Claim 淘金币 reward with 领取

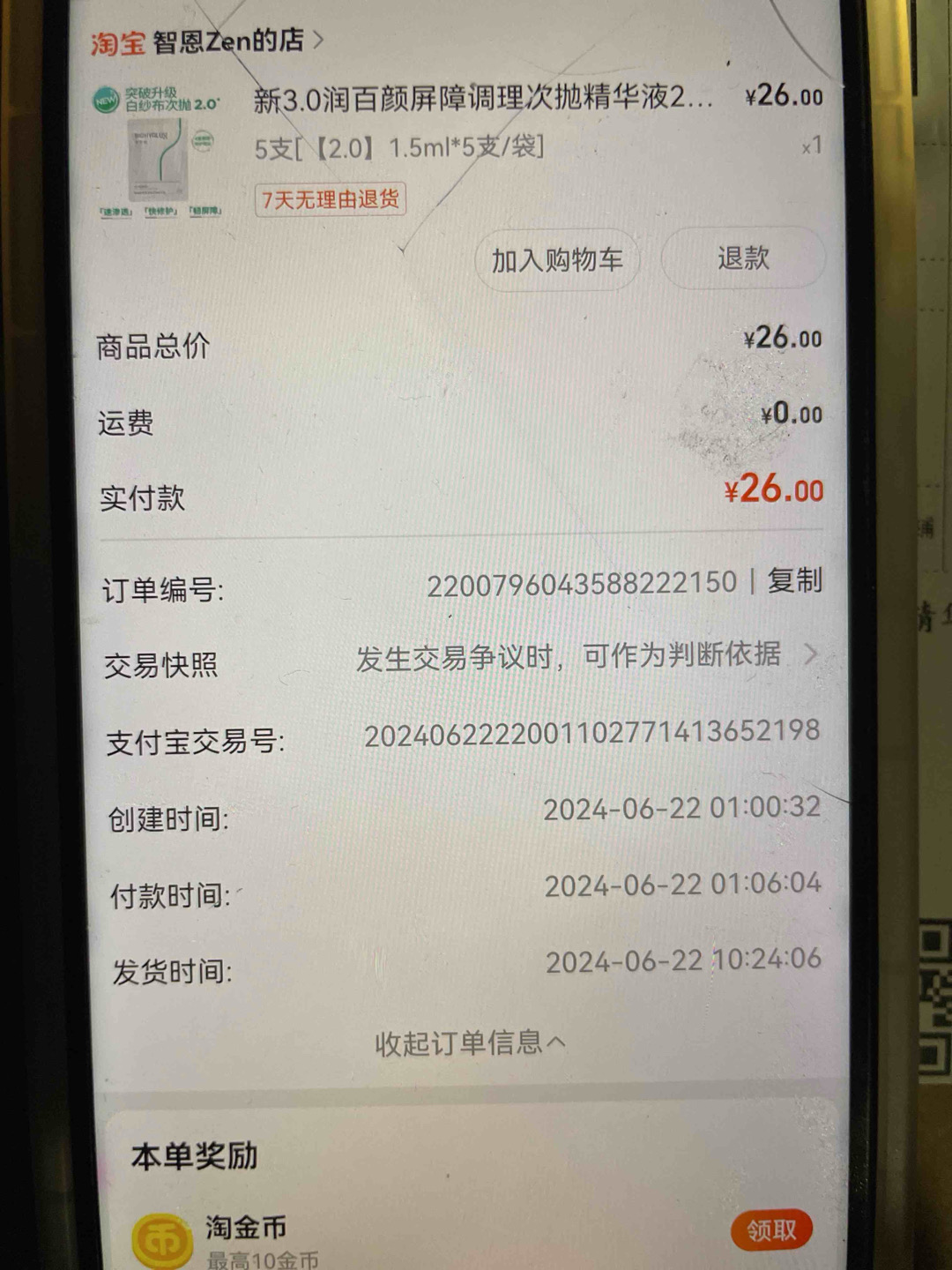pyautogui.click(x=770, y=1229)
